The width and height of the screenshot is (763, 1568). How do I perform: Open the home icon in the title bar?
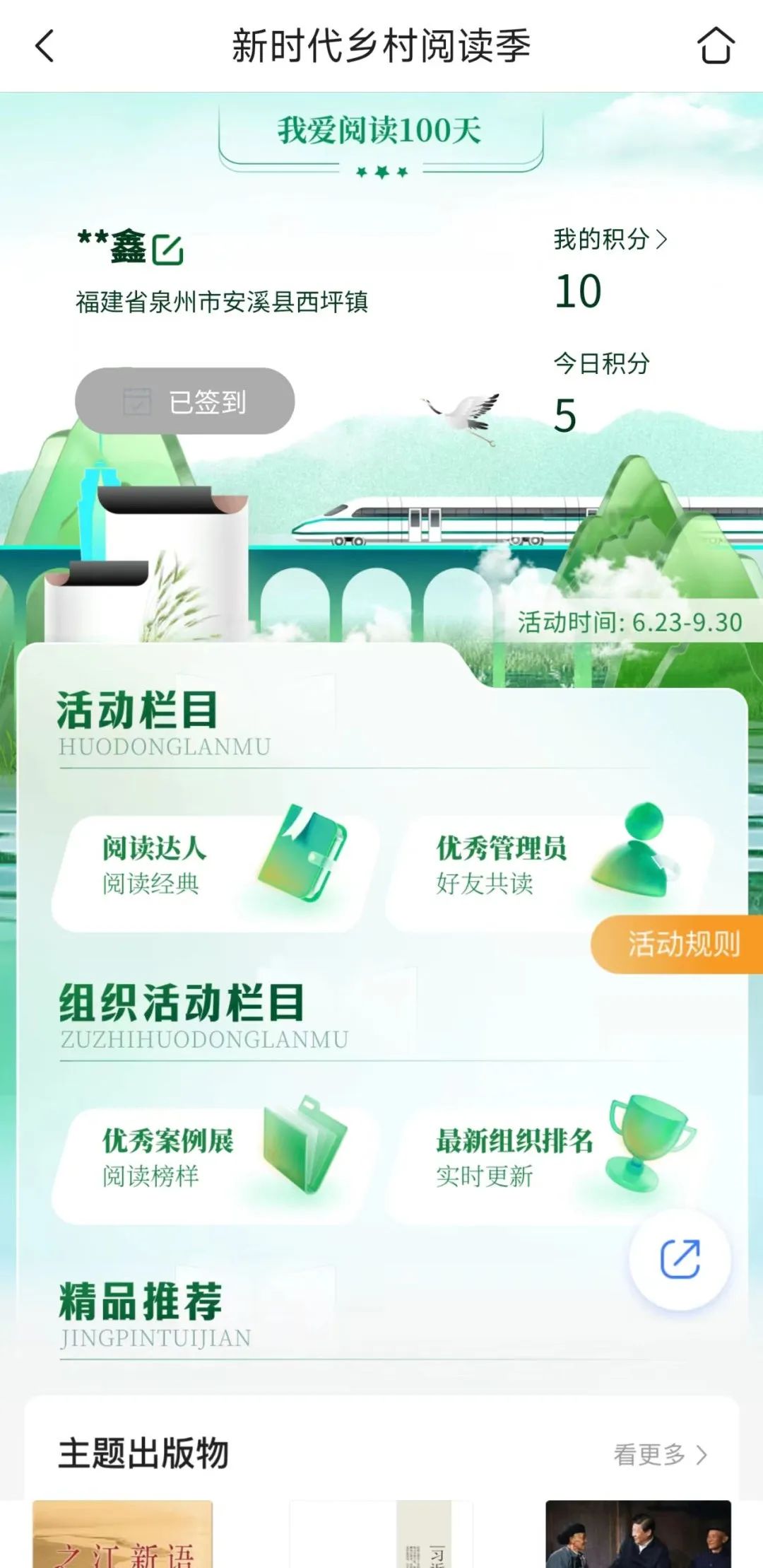(x=715, y=47)
